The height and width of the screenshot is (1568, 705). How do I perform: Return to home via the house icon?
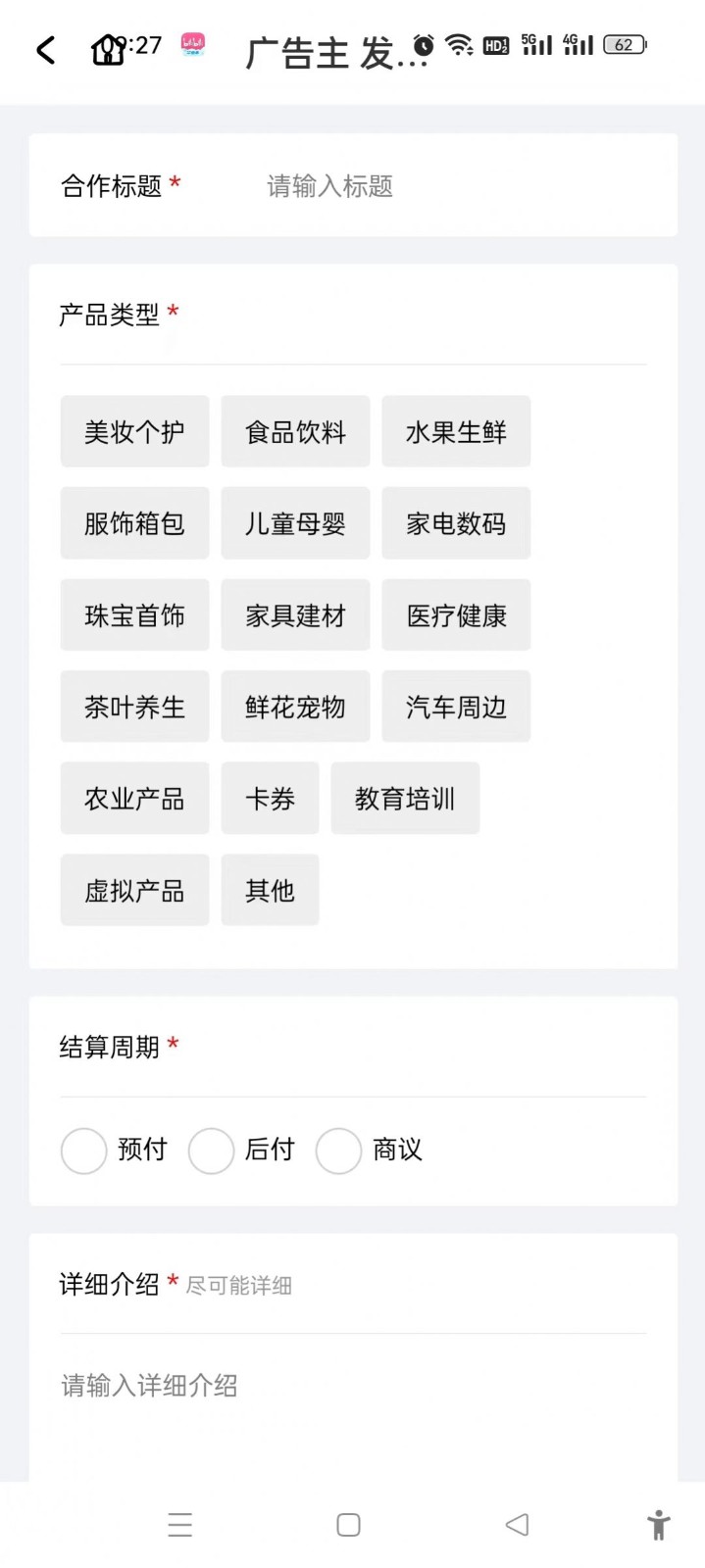pos(108,49)
